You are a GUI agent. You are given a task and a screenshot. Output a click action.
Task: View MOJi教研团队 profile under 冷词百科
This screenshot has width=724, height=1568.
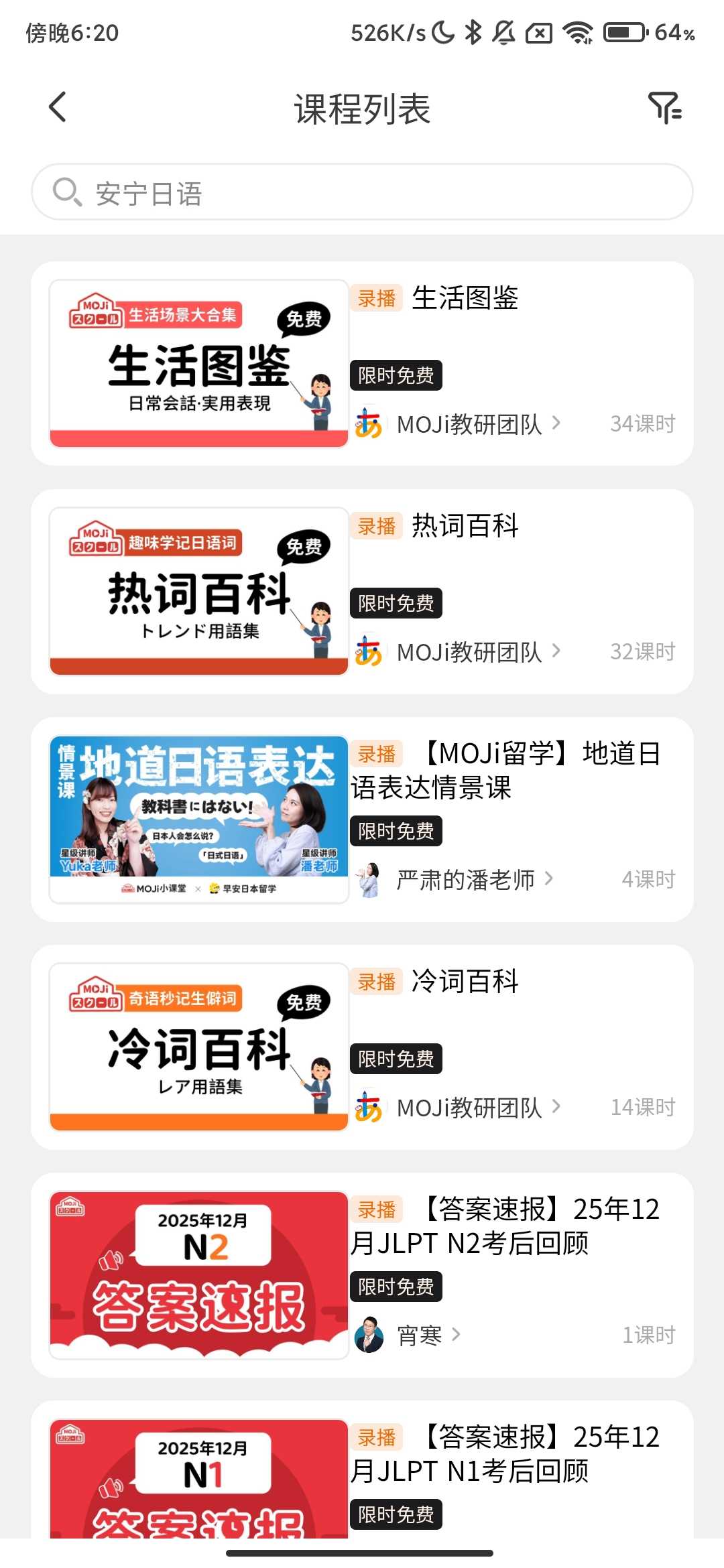(x=469, y=1108)
